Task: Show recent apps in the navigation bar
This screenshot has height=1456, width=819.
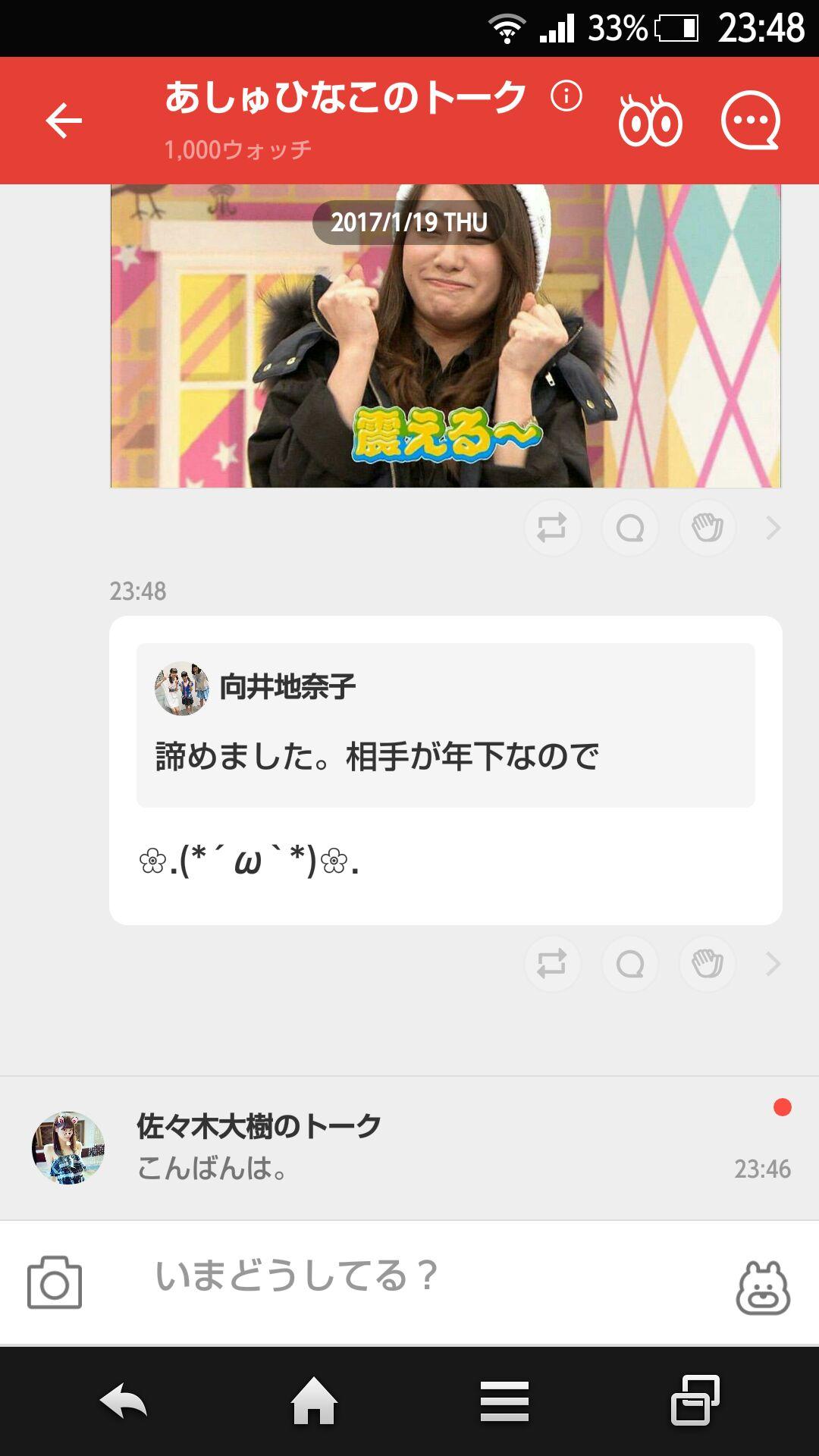Action: point(695,1400)
